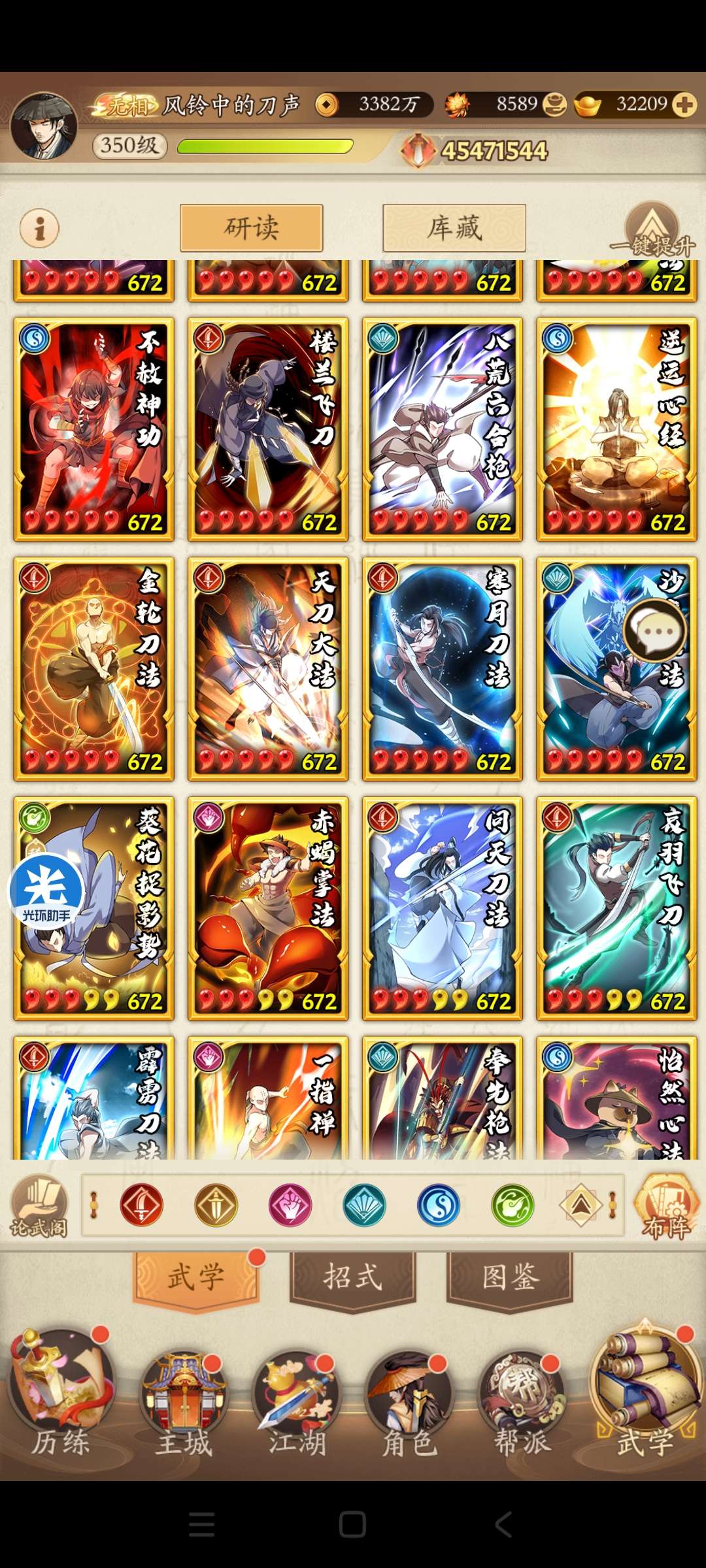The width and height of the screenshot is (706, 1568).
Task: Open the chat bubble icon
Action: pyautogui.click(x=654, y=631)
